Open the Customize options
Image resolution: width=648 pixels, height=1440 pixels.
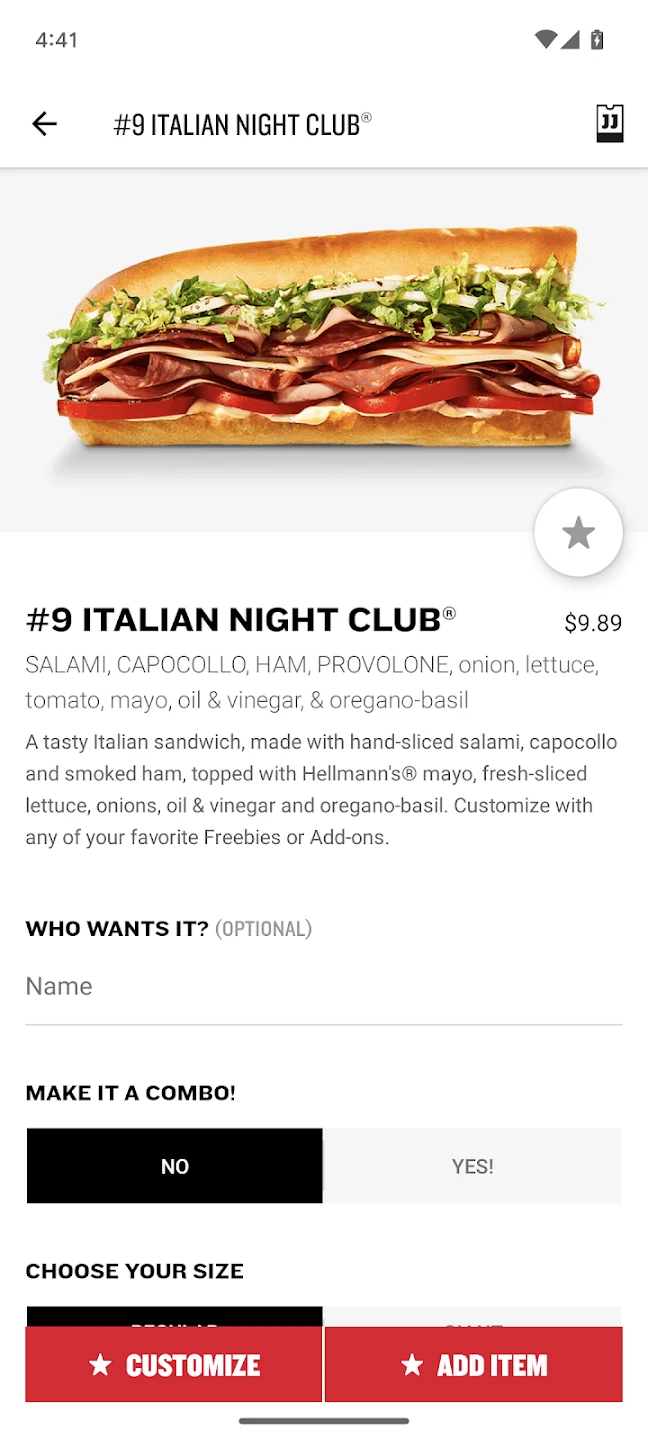[x=174, y=1365]
